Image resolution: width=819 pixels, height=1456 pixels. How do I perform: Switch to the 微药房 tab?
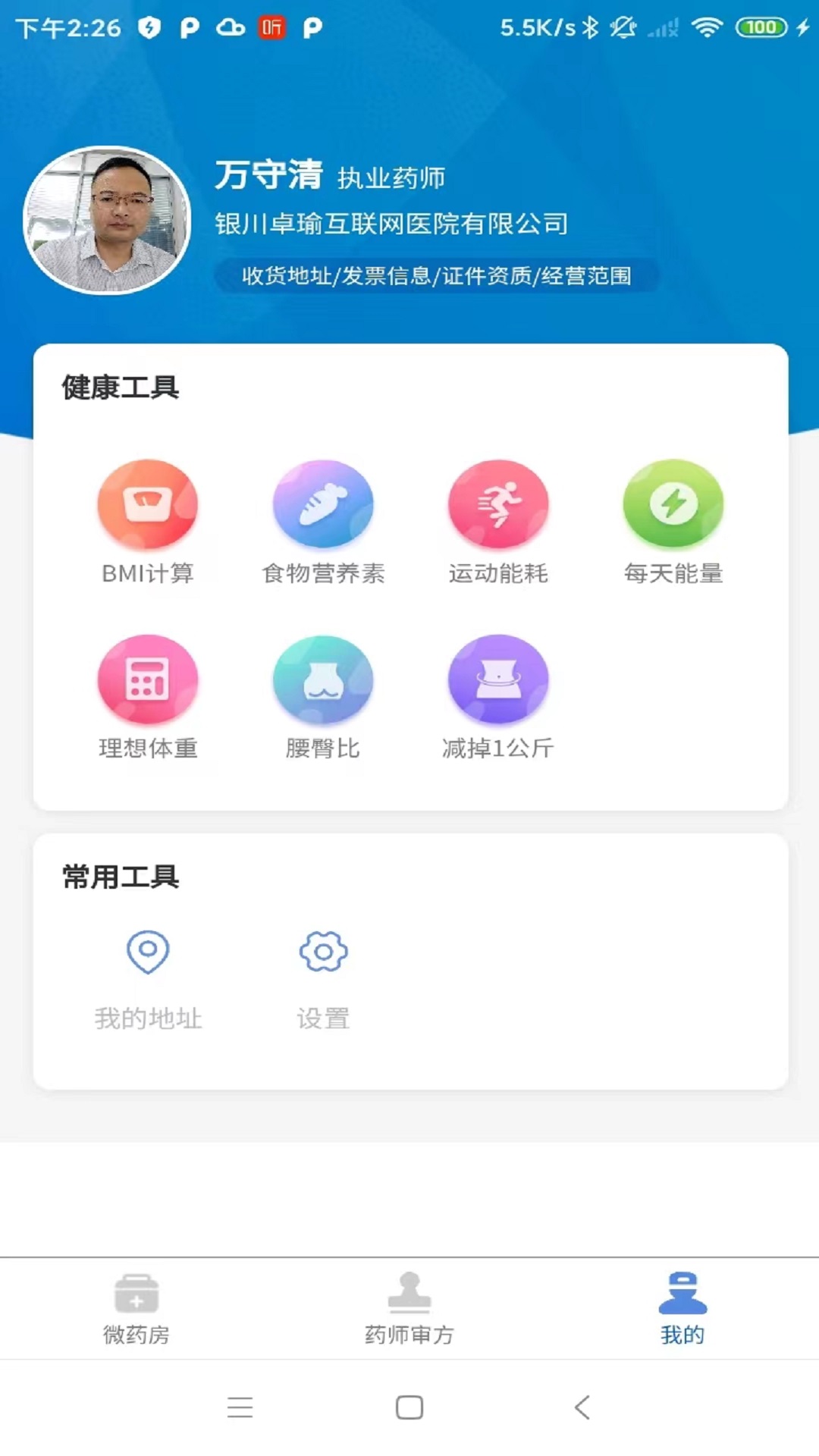coord(136,1308)
